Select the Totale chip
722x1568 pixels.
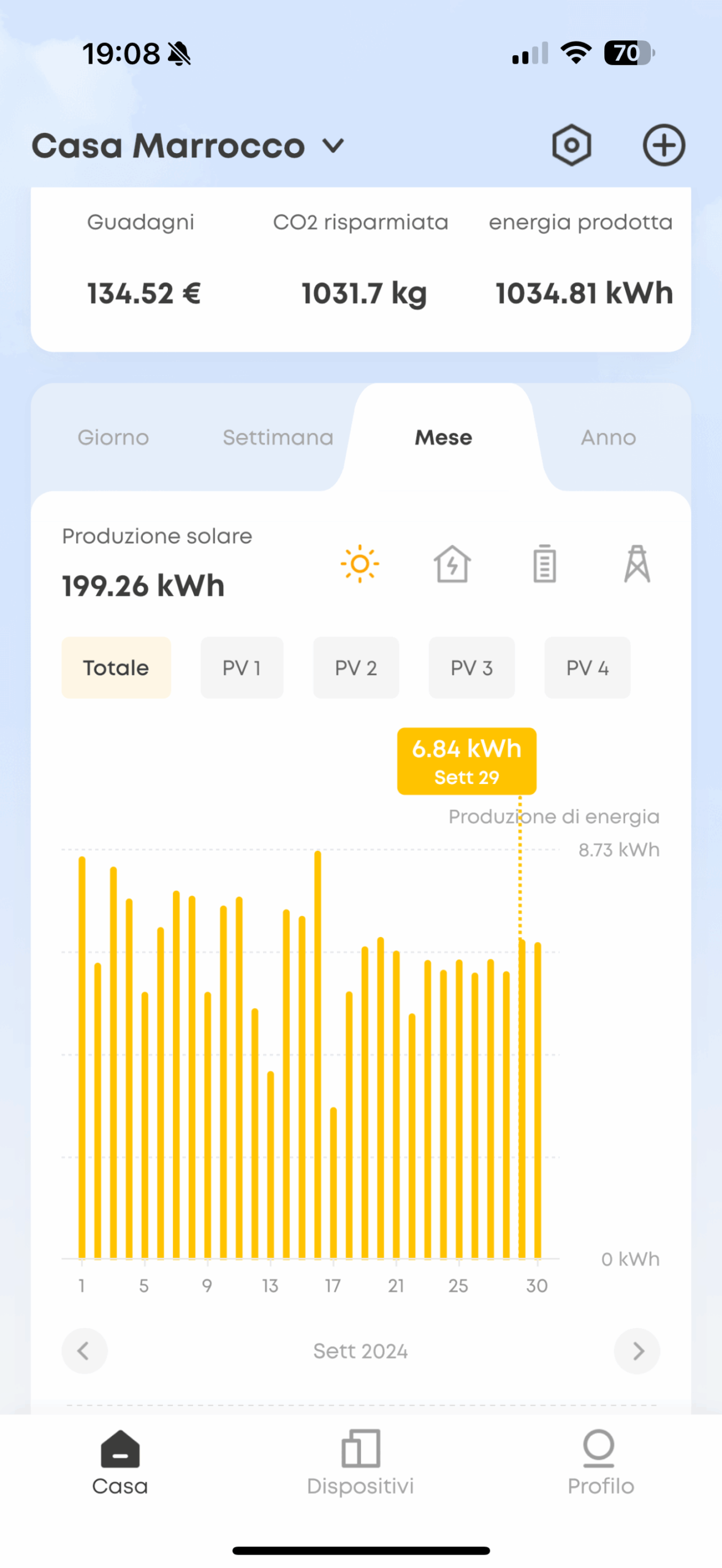click(116, 668)
